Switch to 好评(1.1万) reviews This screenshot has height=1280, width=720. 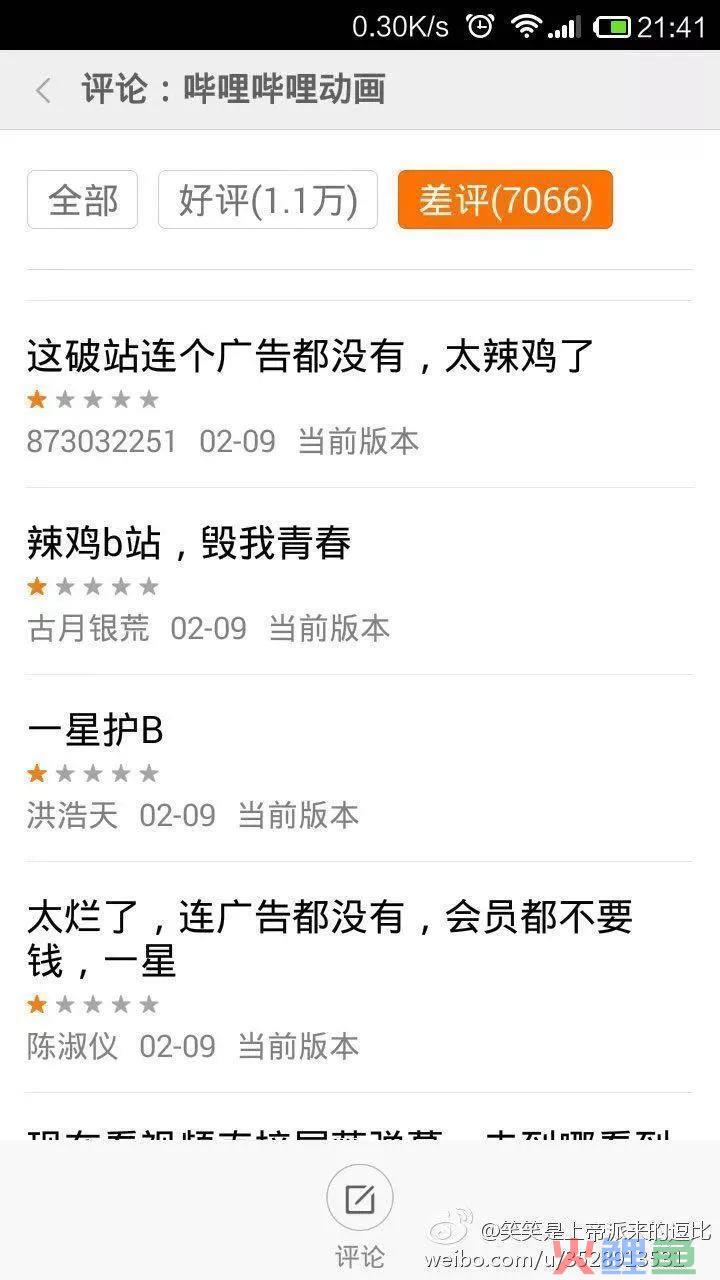click(x=268, y=200)
